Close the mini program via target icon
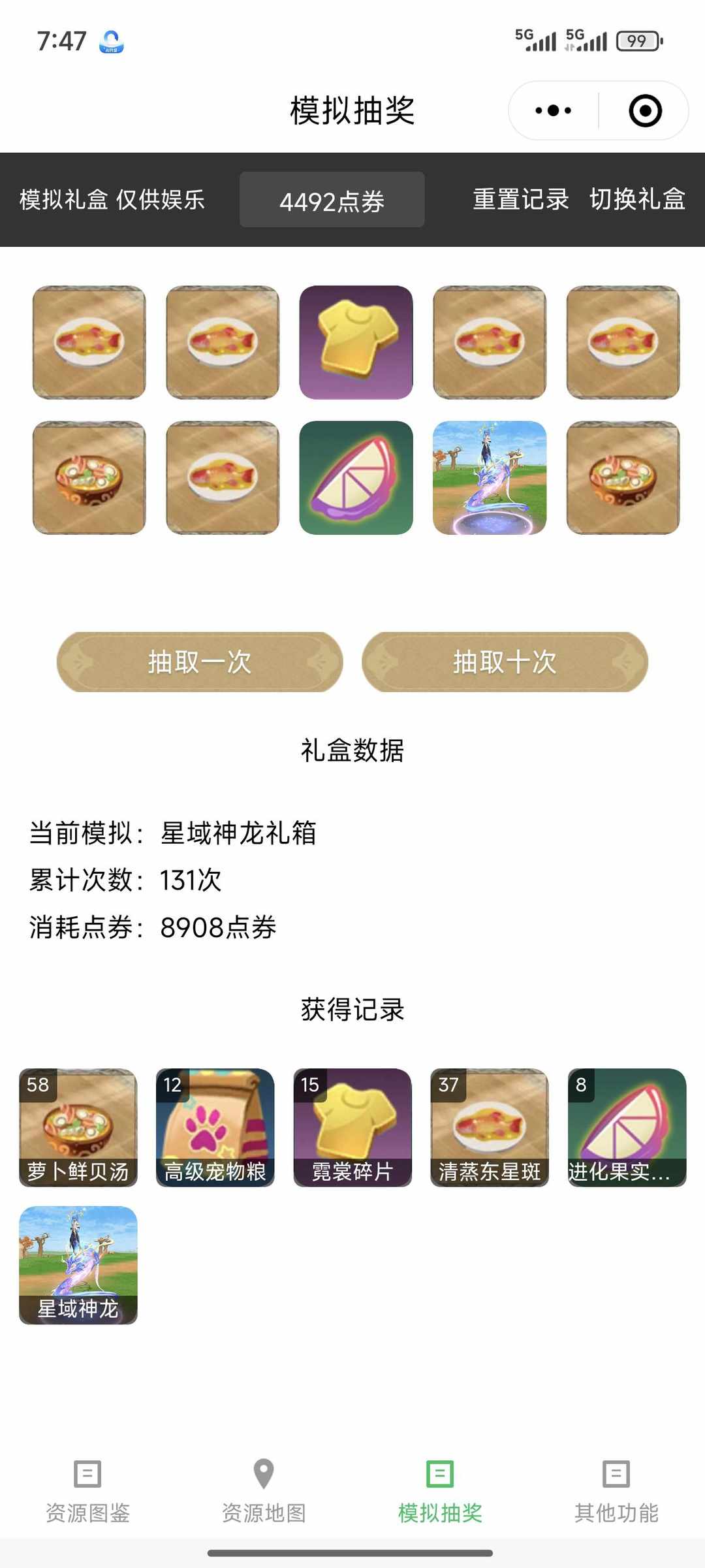 coord(645,110)
